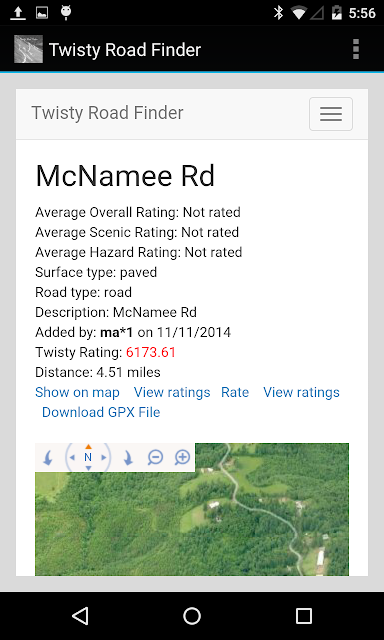Go back using system navigation bar
Image resolution: width=384 pixels, height=640 pixels.
[80, 616]
